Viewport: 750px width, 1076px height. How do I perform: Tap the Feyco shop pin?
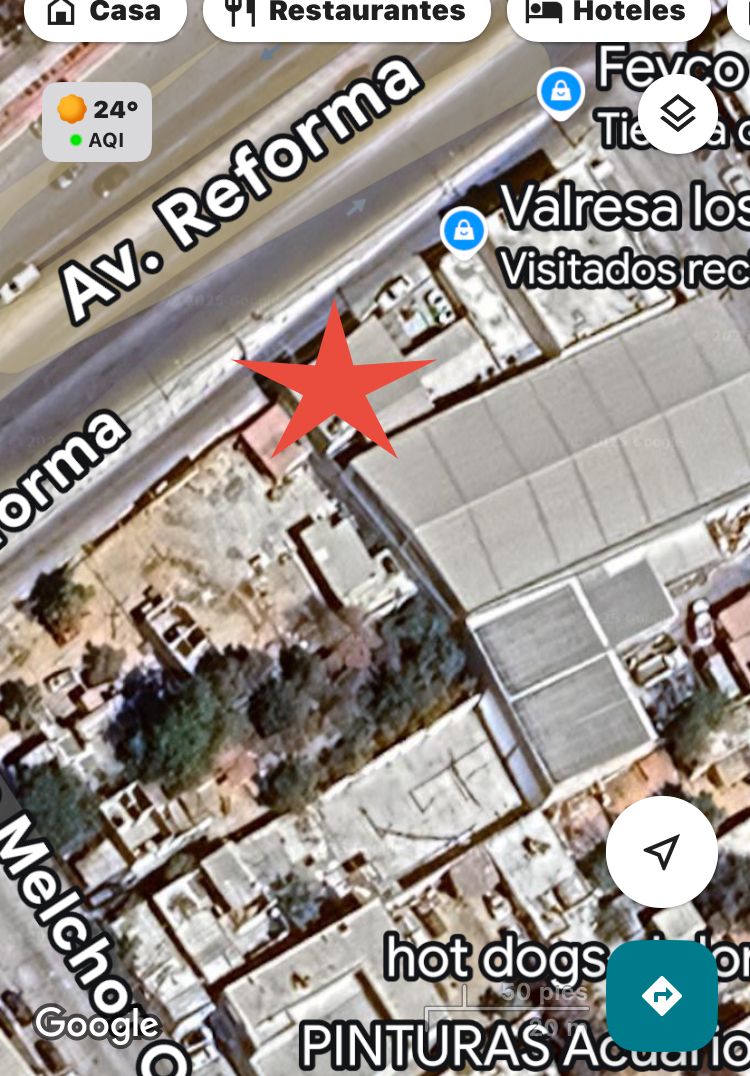click(561, 93)
